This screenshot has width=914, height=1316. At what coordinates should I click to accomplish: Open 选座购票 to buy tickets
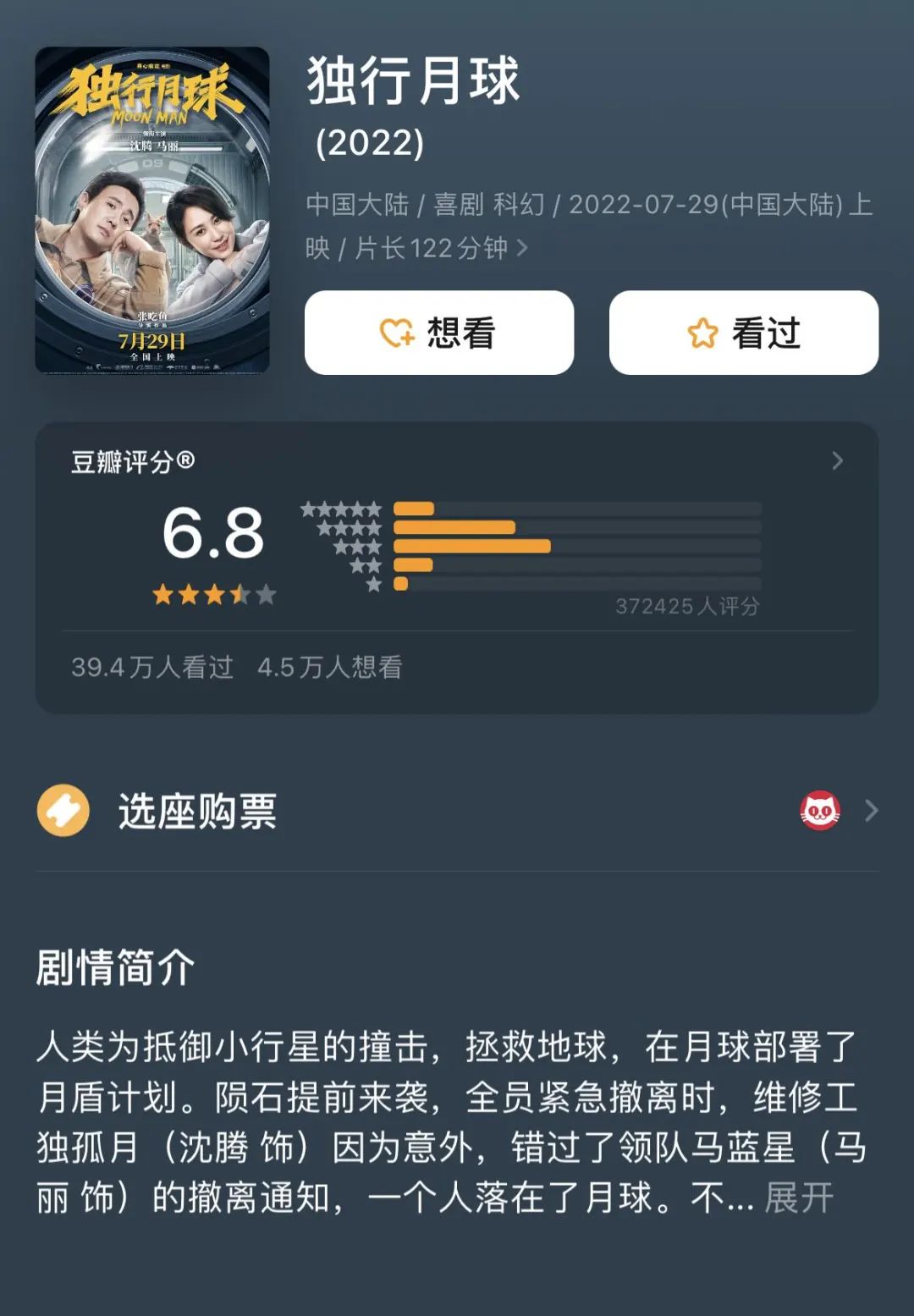[457, 811]
